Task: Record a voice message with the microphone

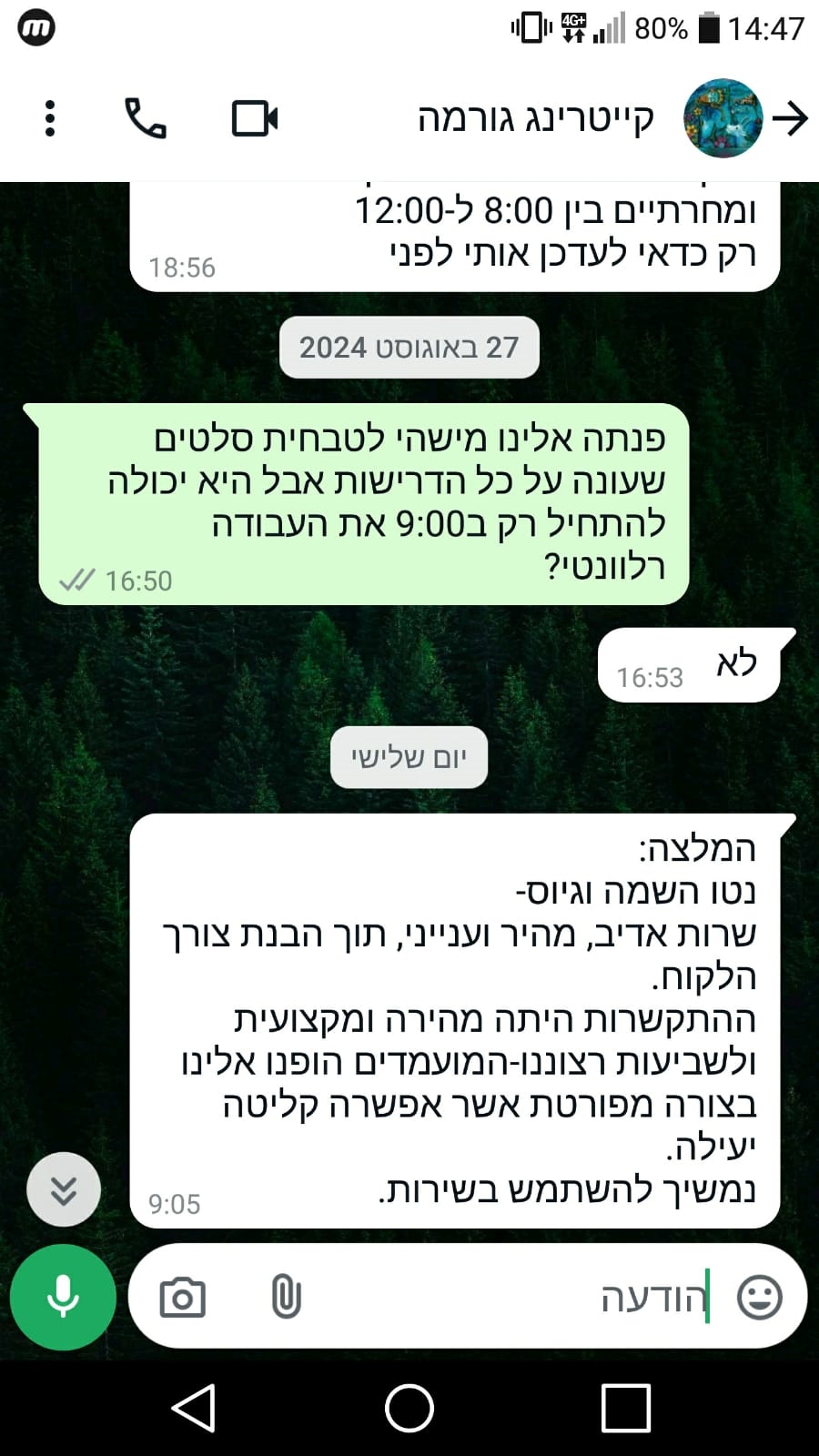Action: [63, 1297]
